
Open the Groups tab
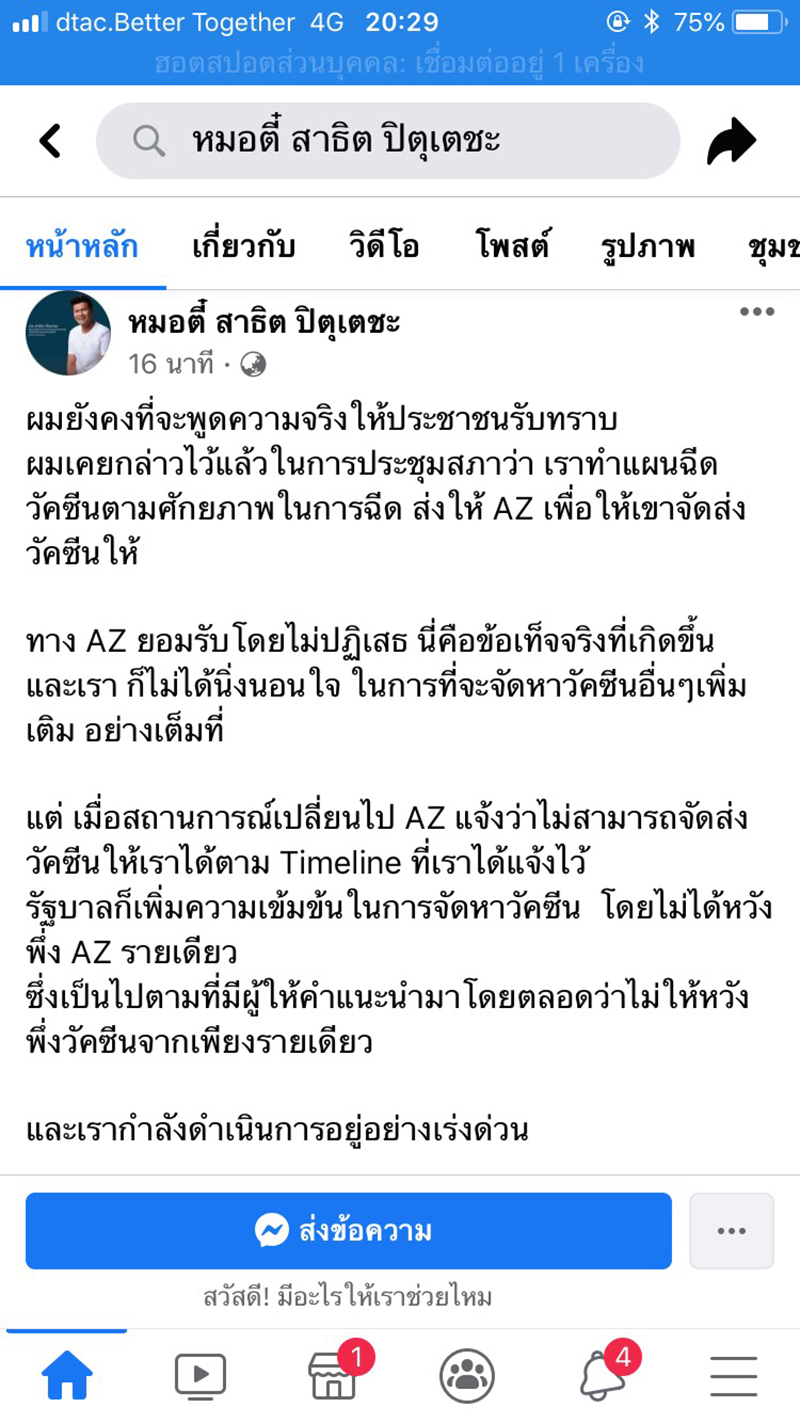coord(467,1376)
